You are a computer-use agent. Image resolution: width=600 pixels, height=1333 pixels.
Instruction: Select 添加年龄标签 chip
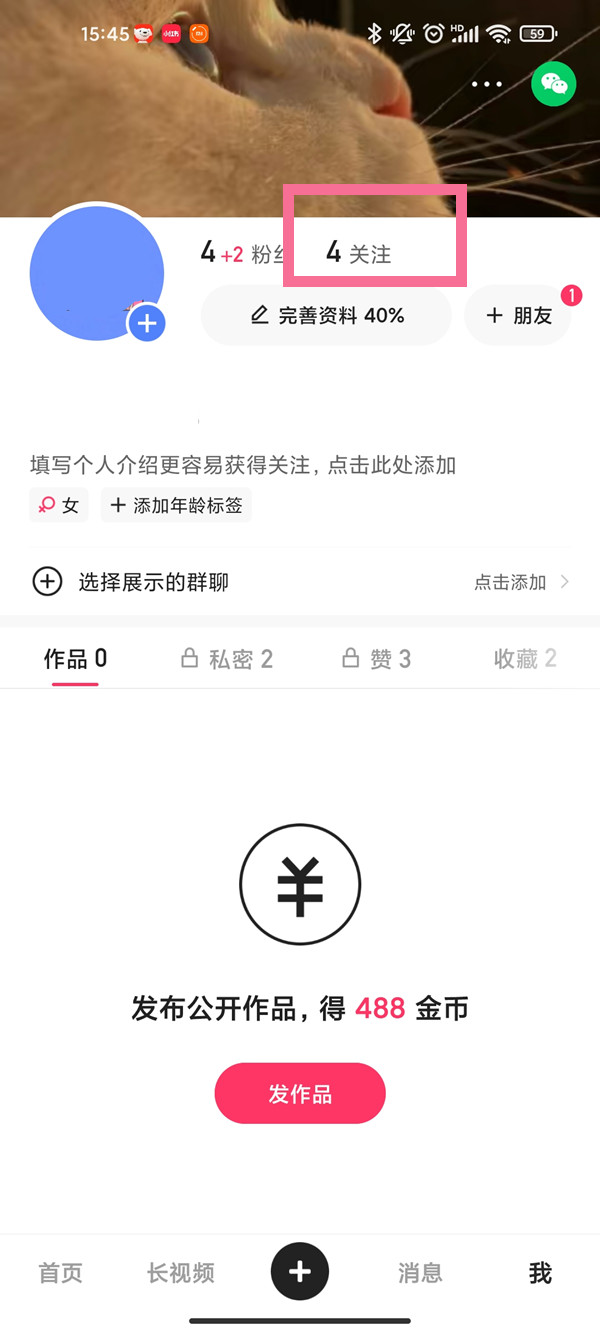tap(176, 505)
